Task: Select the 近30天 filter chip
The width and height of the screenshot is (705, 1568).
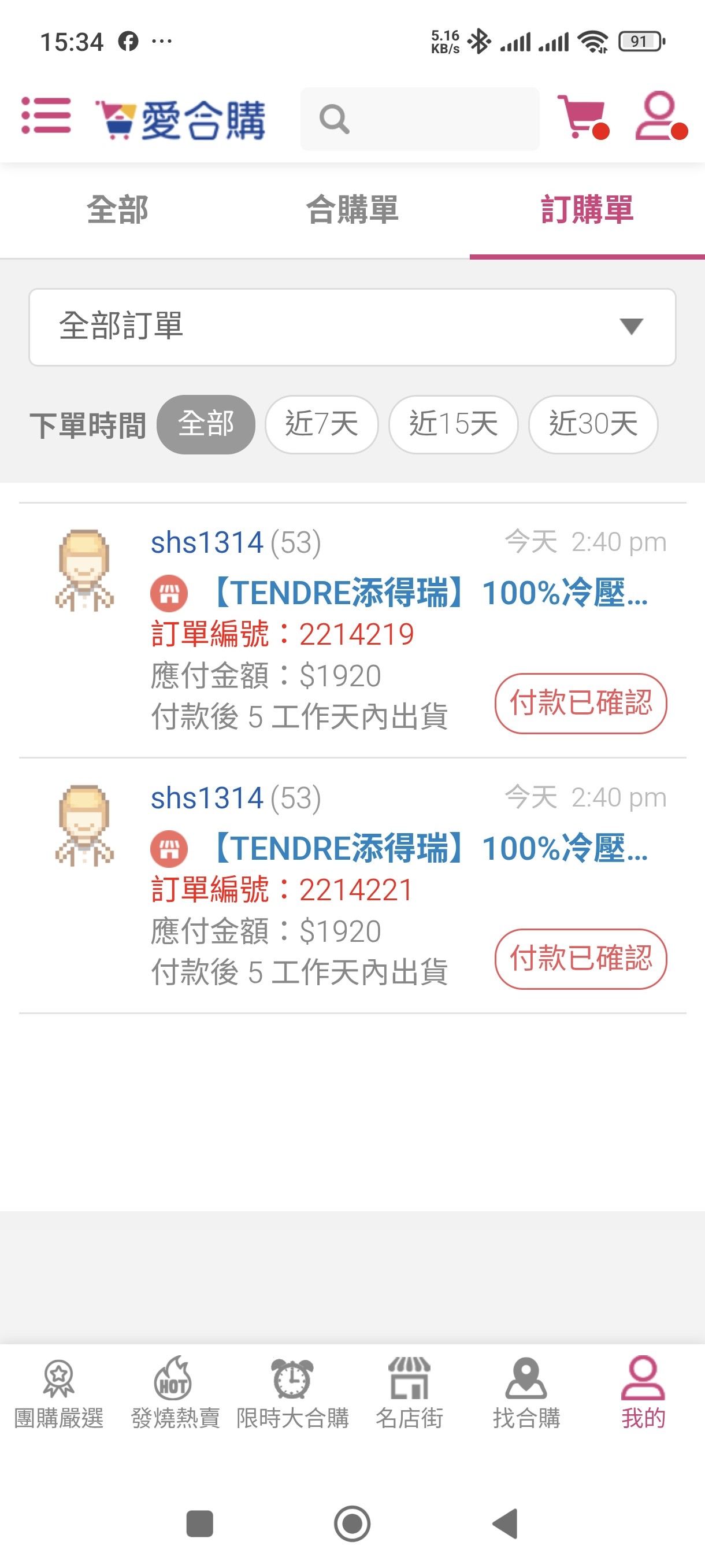Action: tap(592, 424)
